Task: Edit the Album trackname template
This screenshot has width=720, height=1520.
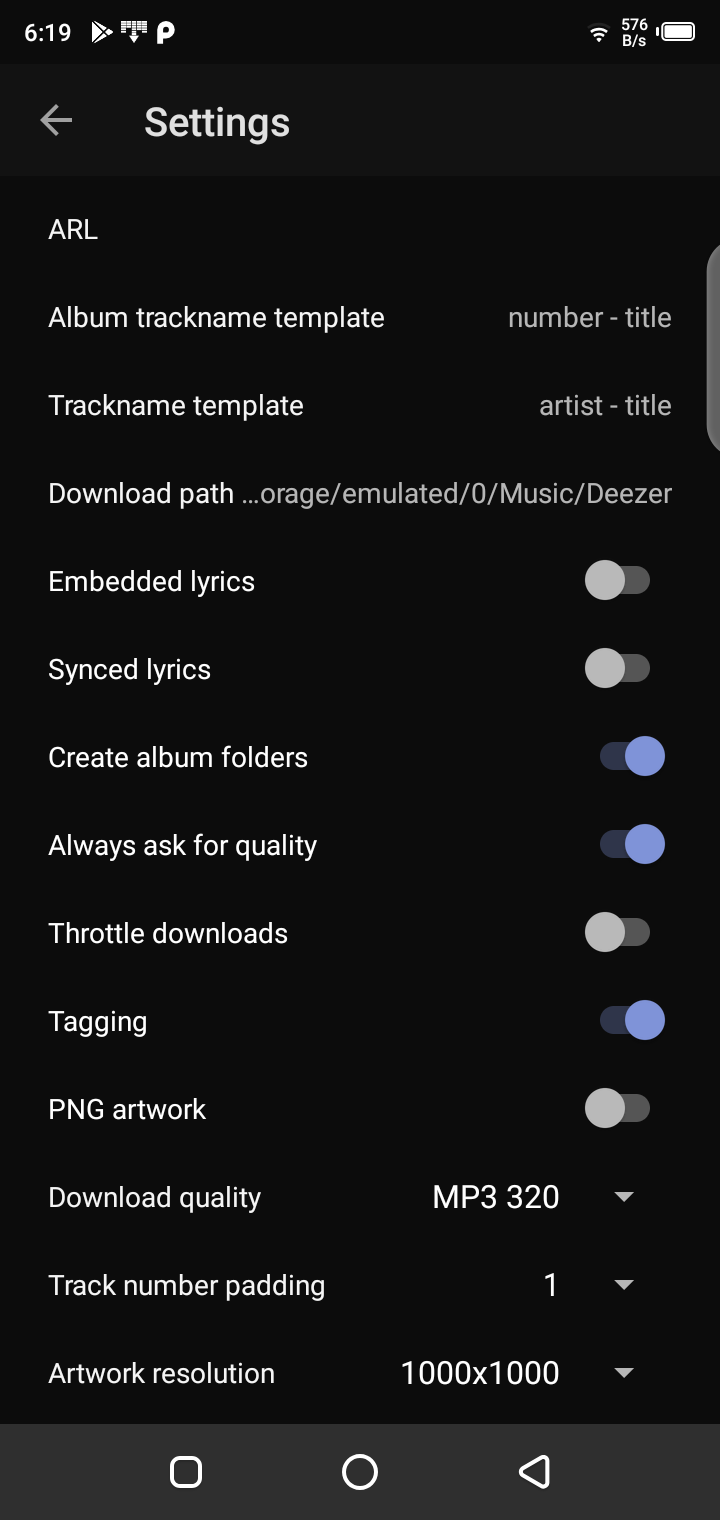Action: 360,318
